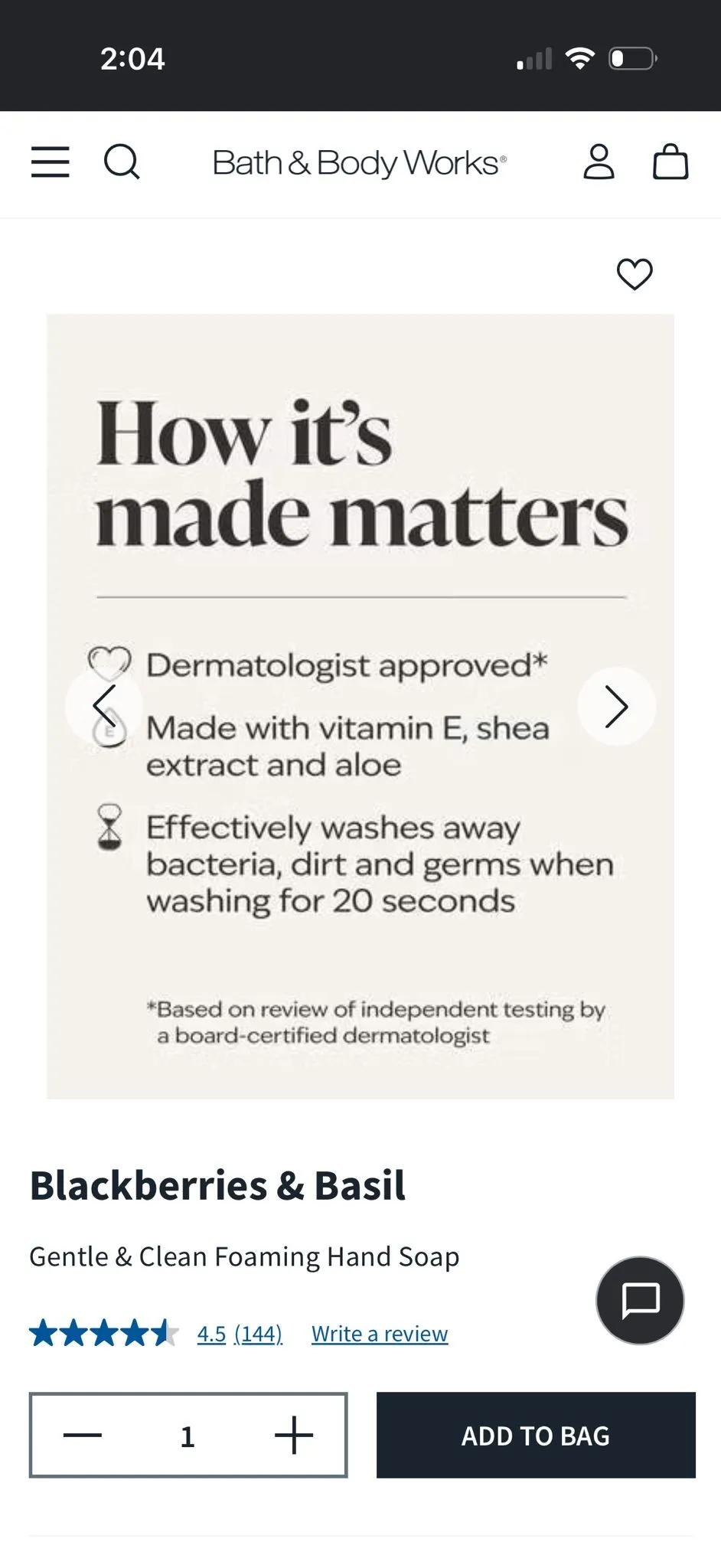Image resolution: width=721 pixels, height=1568 pixels.
Task: Tap Write a review link
Action: click(380, 1334)
